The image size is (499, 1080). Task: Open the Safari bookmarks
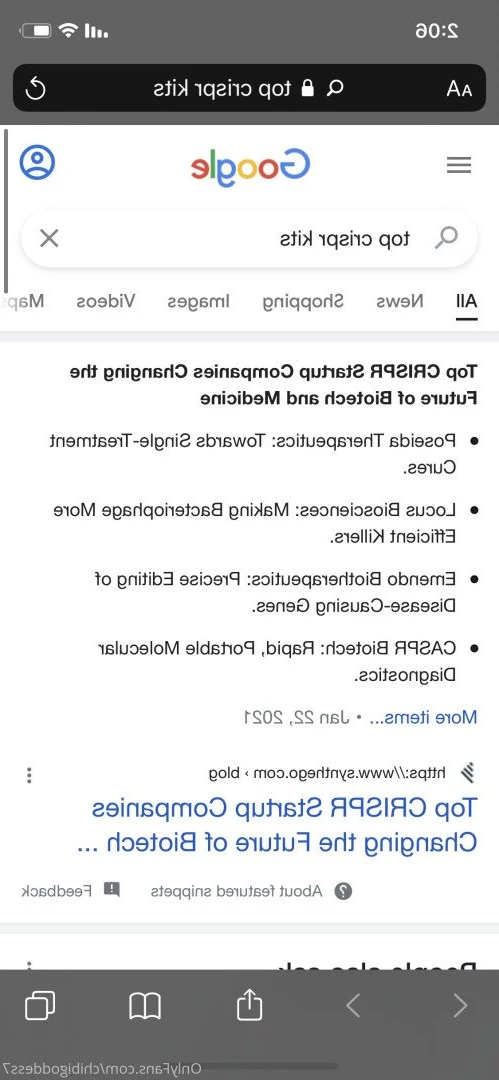[145, 1006]
